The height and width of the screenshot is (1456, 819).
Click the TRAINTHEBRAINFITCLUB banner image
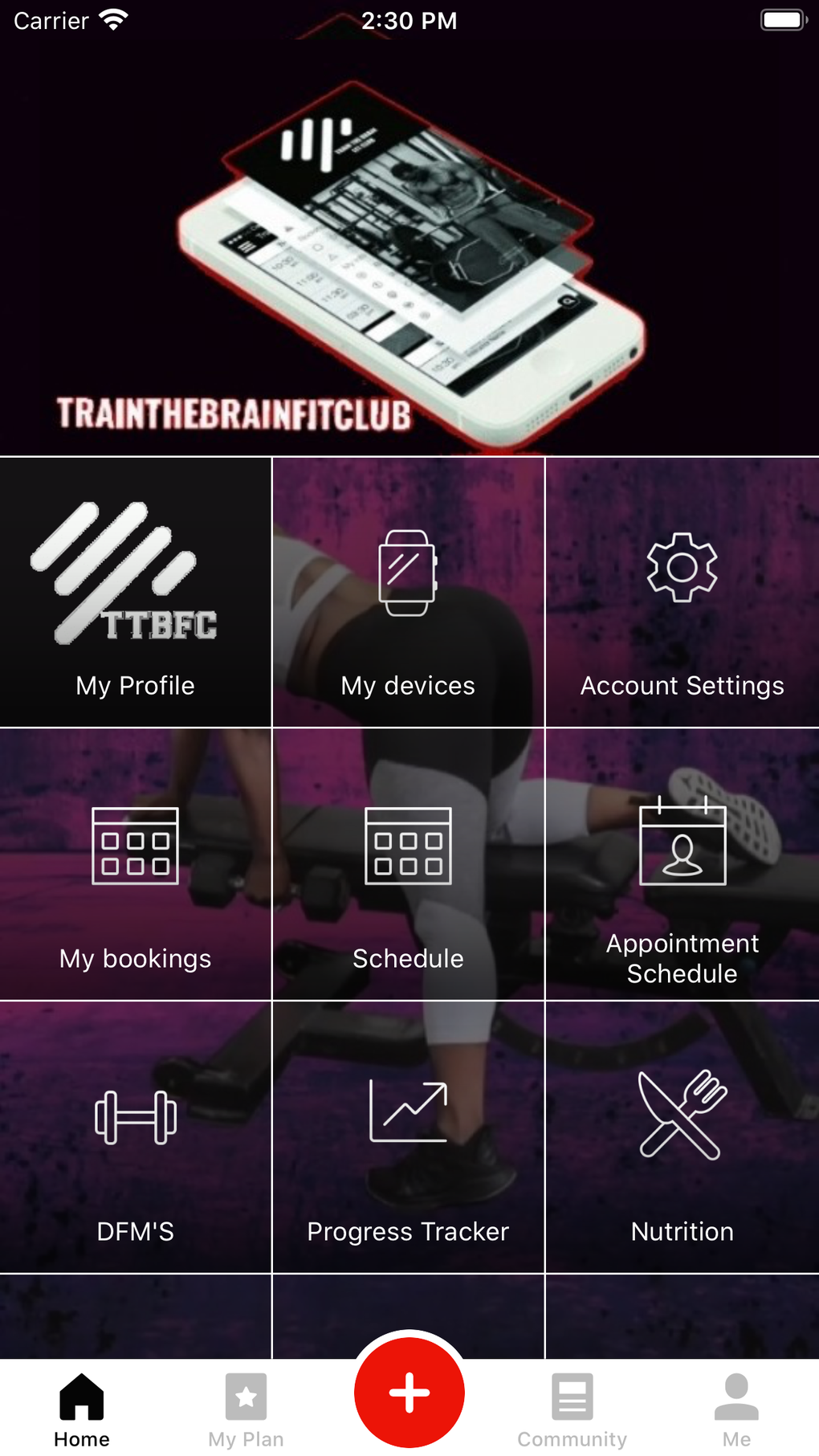409,241
